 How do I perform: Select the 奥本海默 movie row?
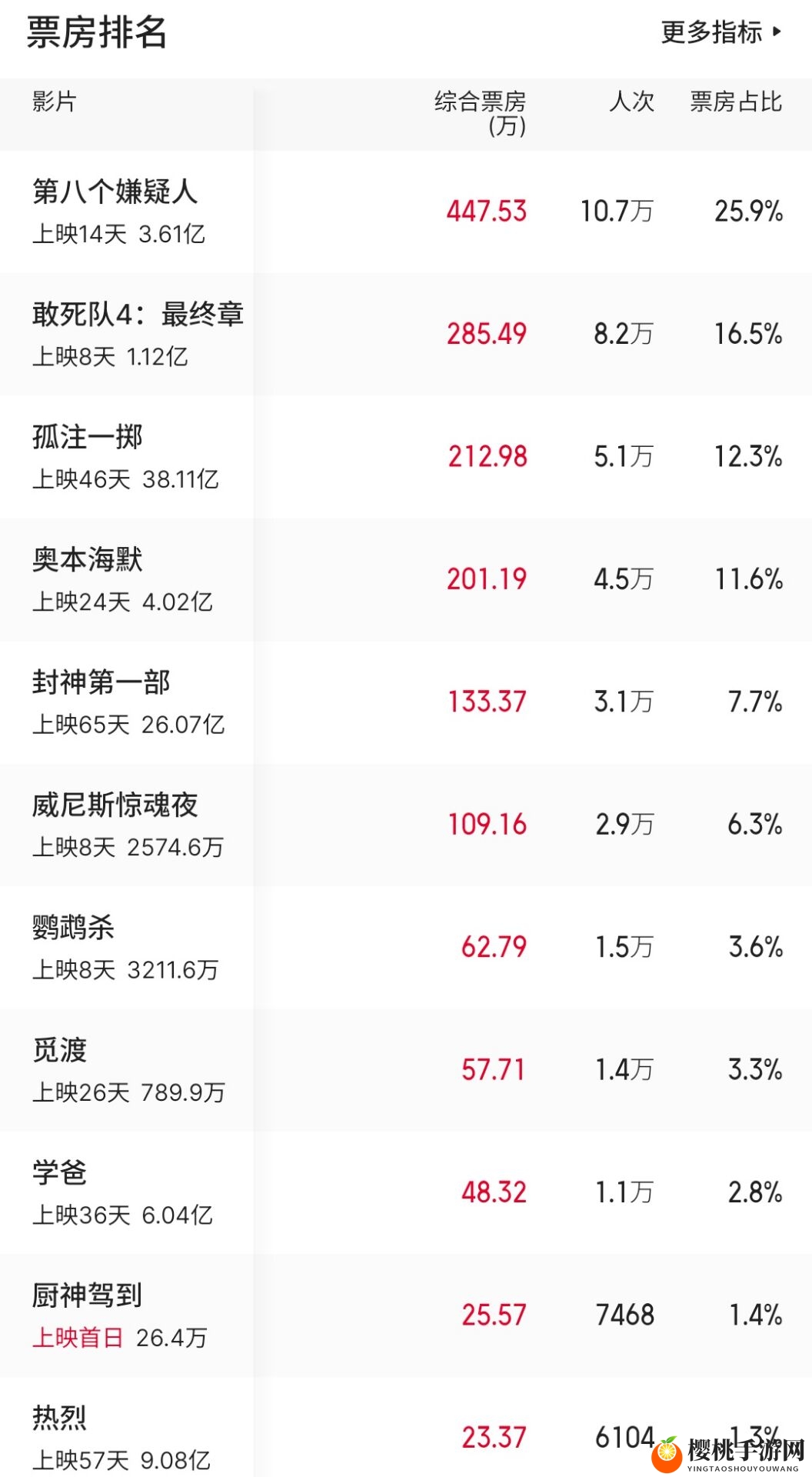coord(406,580)
